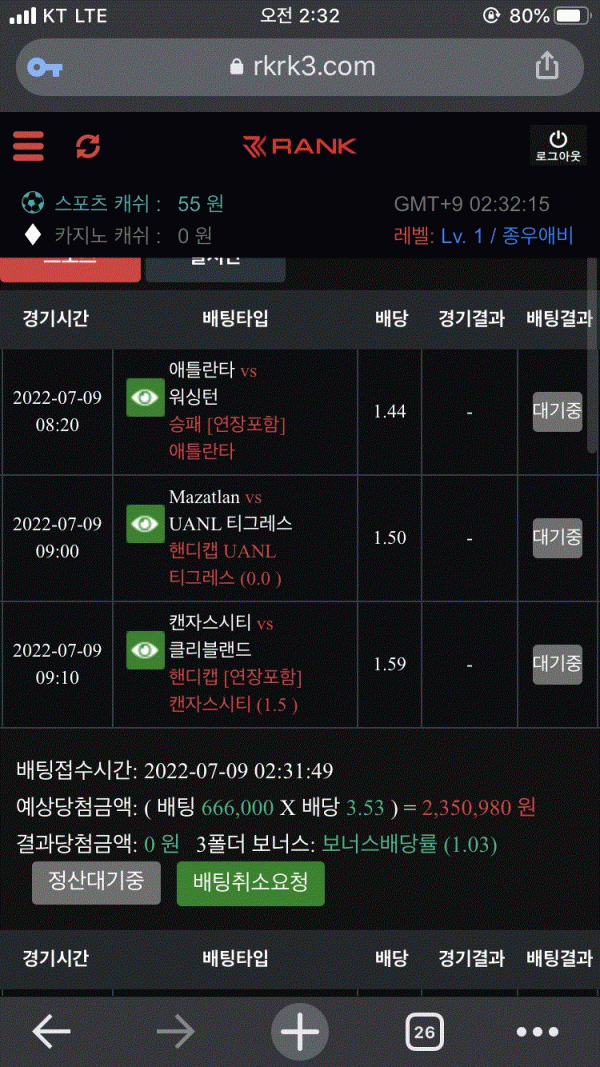Tap the 로그아웃 logout button
Viewport: 600px width, 1067px height.
[x=558, y=146]
